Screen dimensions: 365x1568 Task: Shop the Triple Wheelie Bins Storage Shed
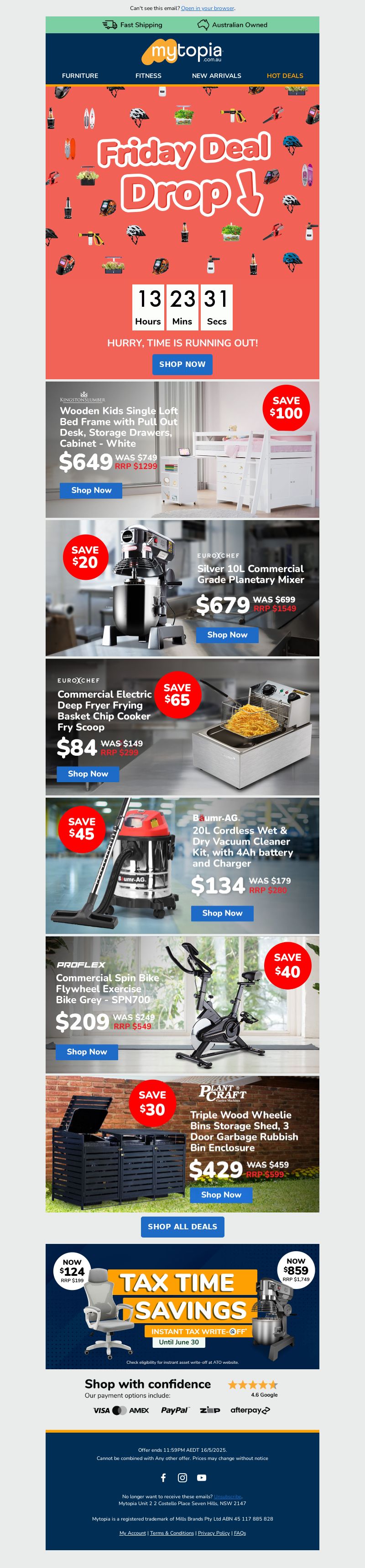(x=221, y=1195)
